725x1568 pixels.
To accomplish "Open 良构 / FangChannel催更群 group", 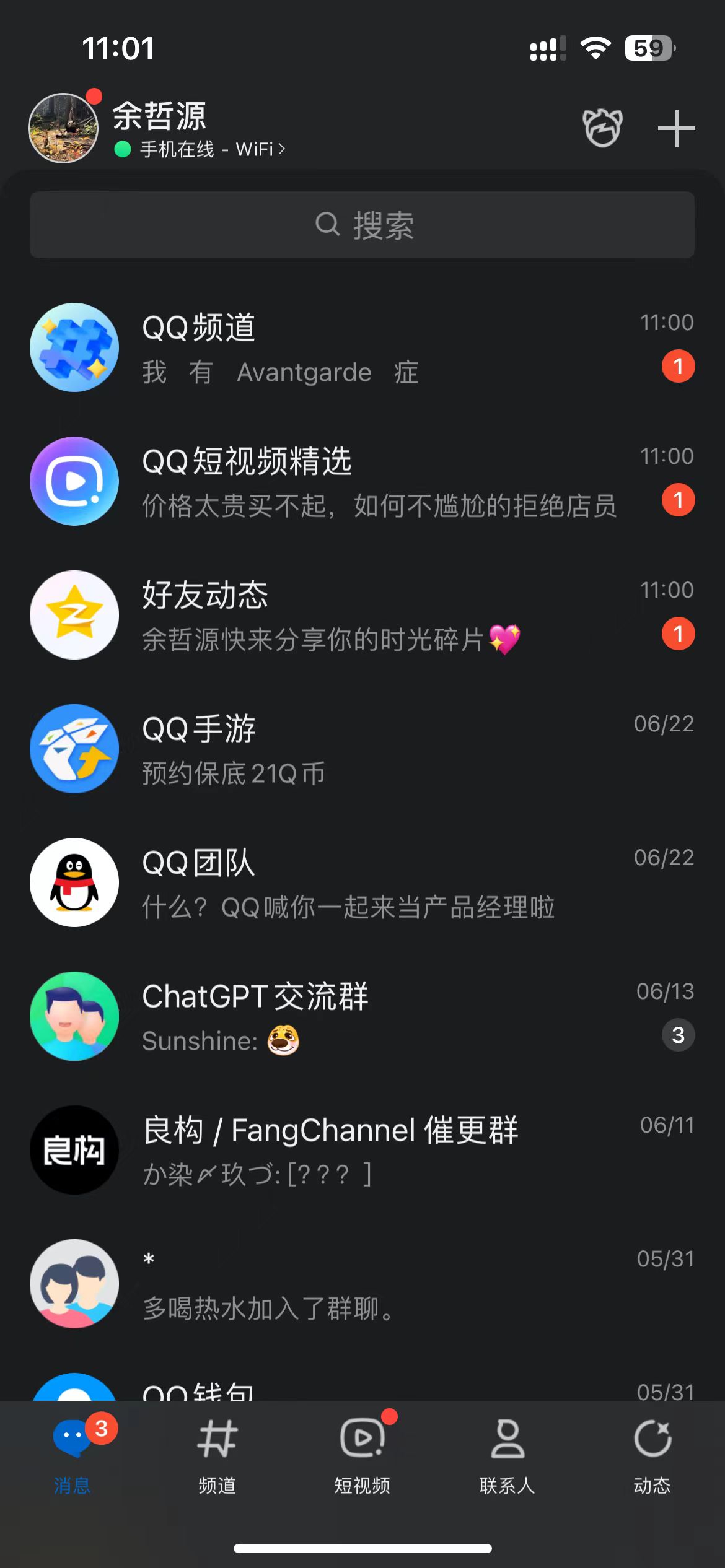I will 362,1150.
